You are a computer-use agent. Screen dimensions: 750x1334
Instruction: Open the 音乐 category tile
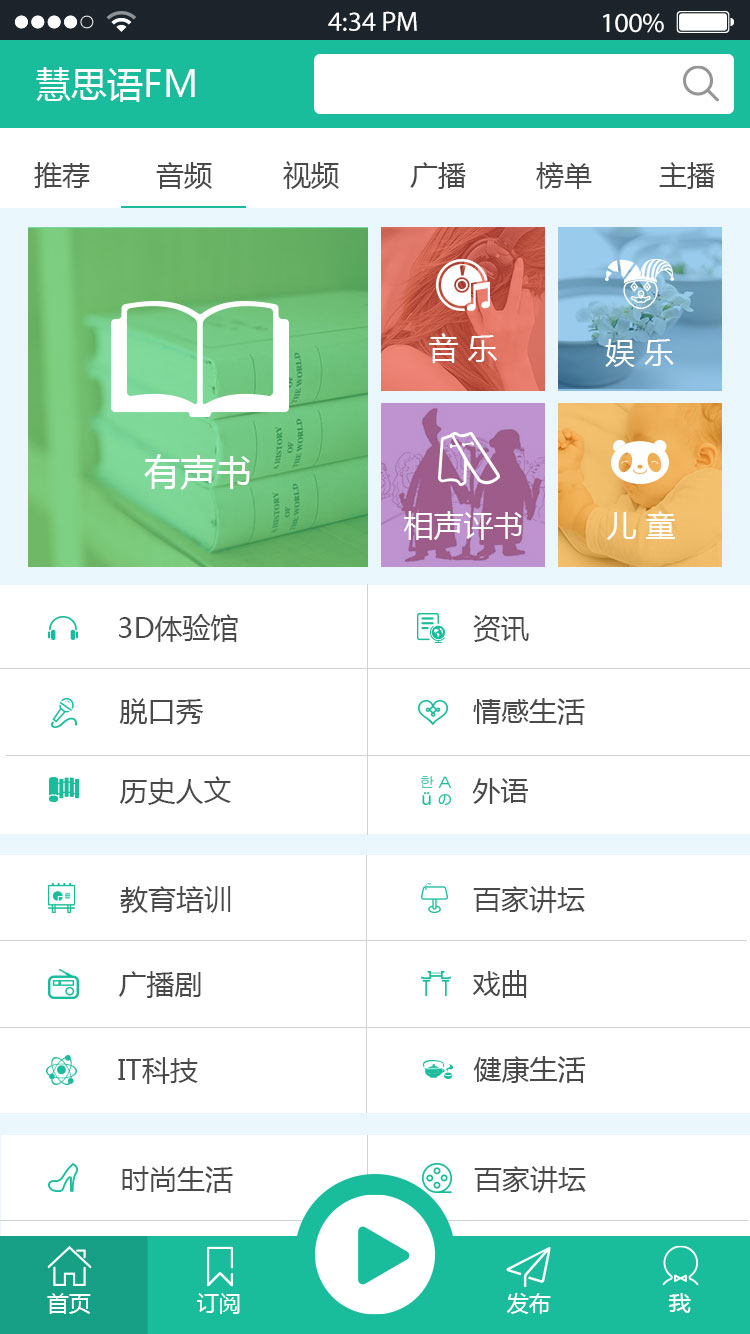463,309
